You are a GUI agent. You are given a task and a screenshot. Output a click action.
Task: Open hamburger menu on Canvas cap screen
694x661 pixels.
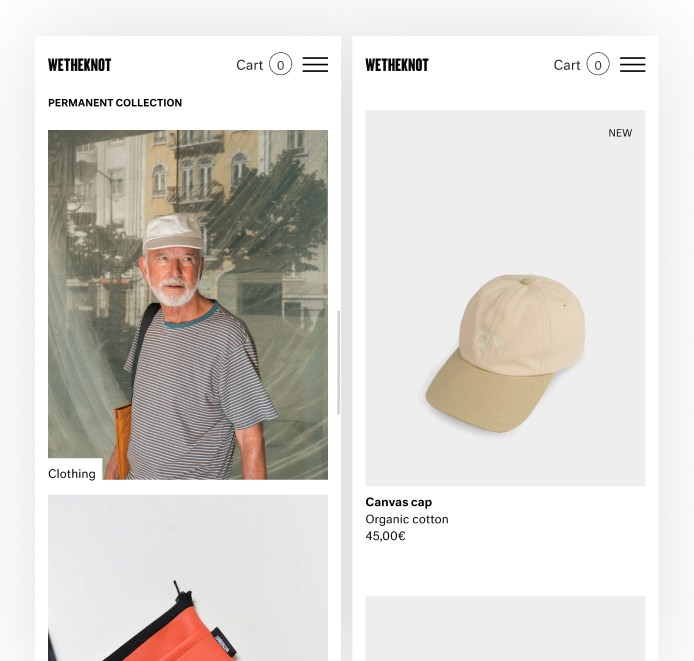tap(632, 65)
